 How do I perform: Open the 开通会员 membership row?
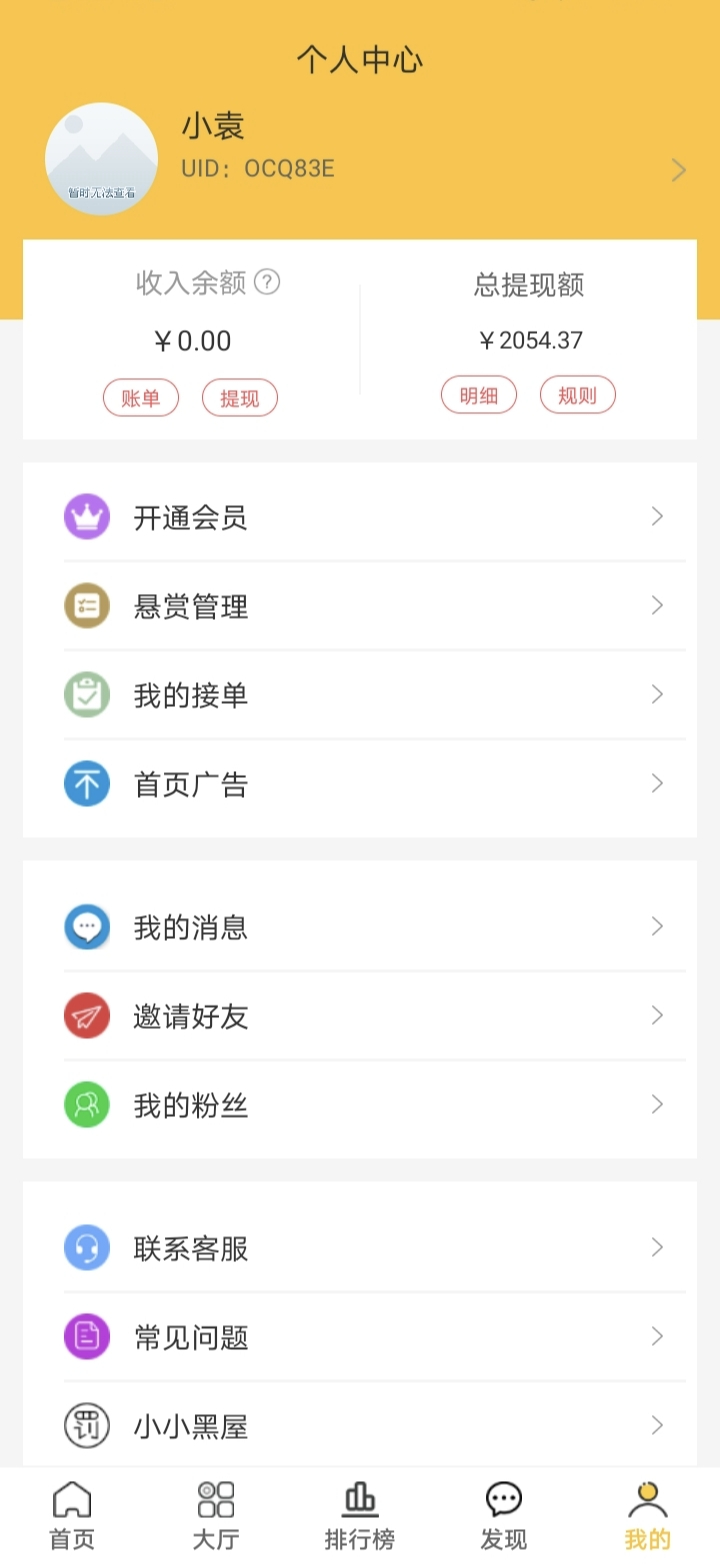coord(360,517)
